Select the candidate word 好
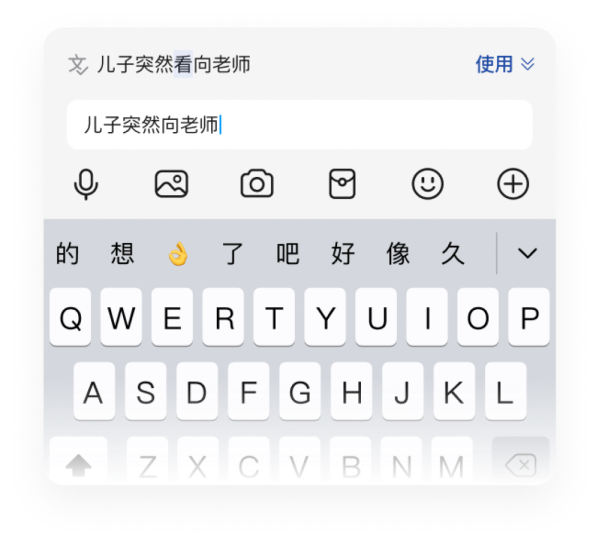600x545 pixels. (x=343, y=254)
